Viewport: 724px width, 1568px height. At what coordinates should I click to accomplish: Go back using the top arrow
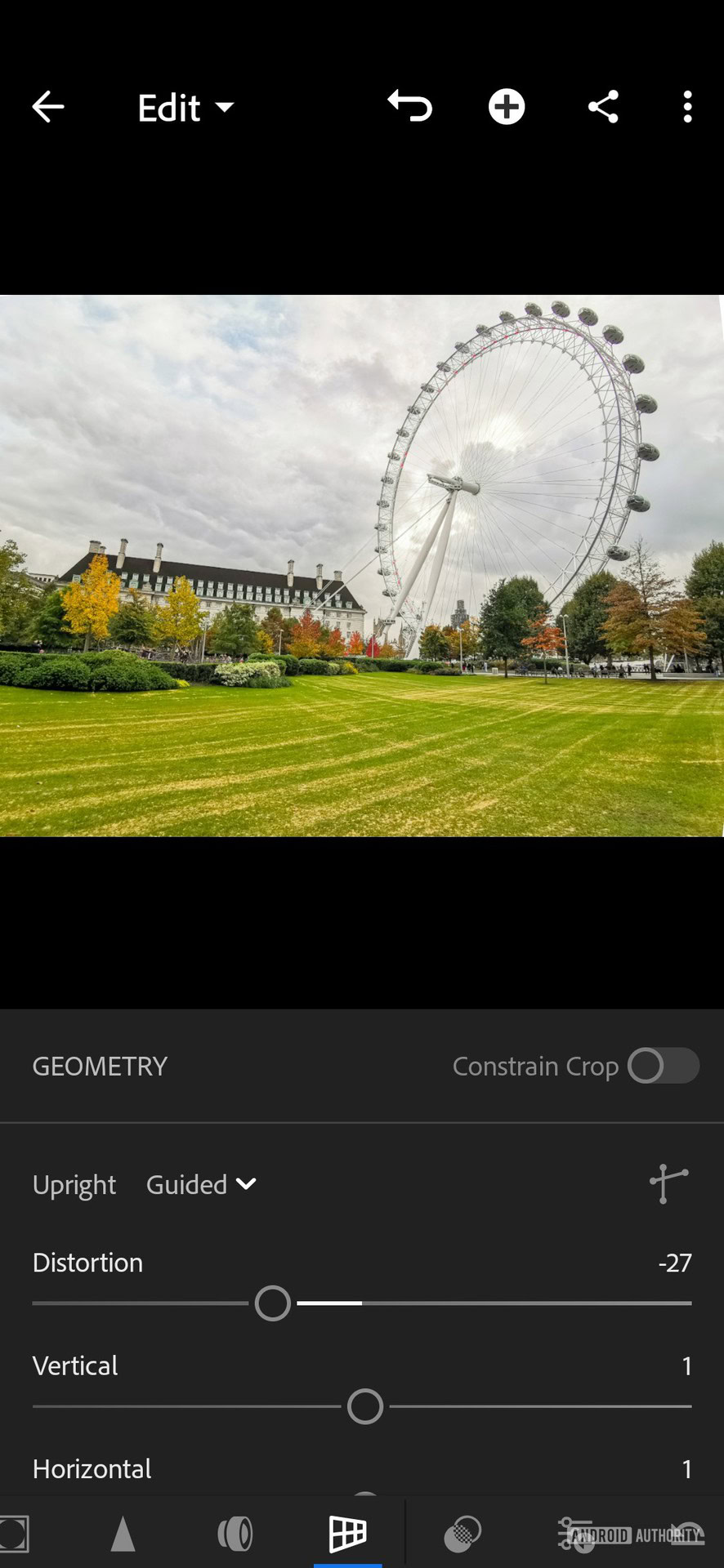[x=48, y=107]
